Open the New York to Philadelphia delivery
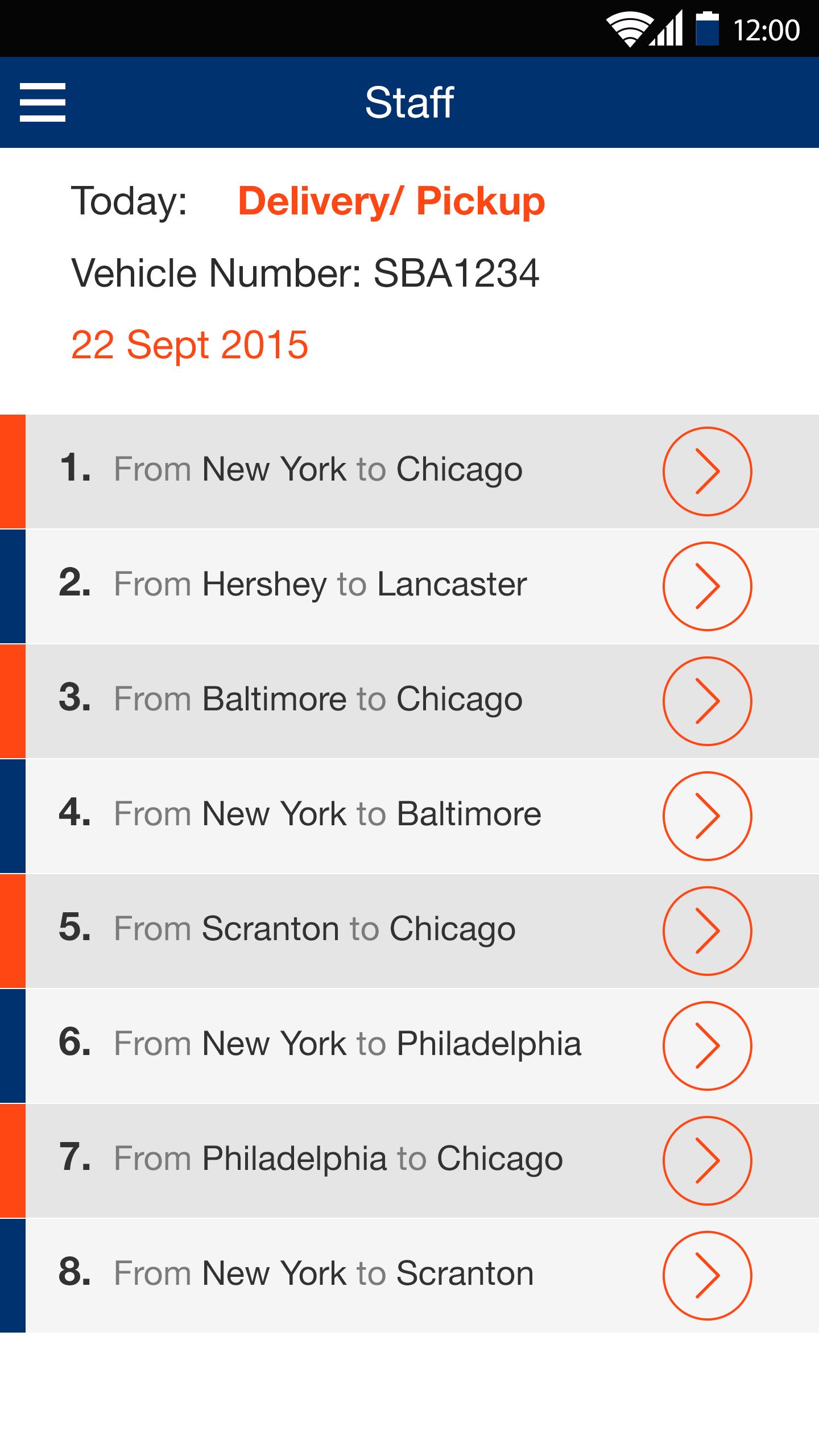The image size is (819, 1456). [x=707, y=1046]
